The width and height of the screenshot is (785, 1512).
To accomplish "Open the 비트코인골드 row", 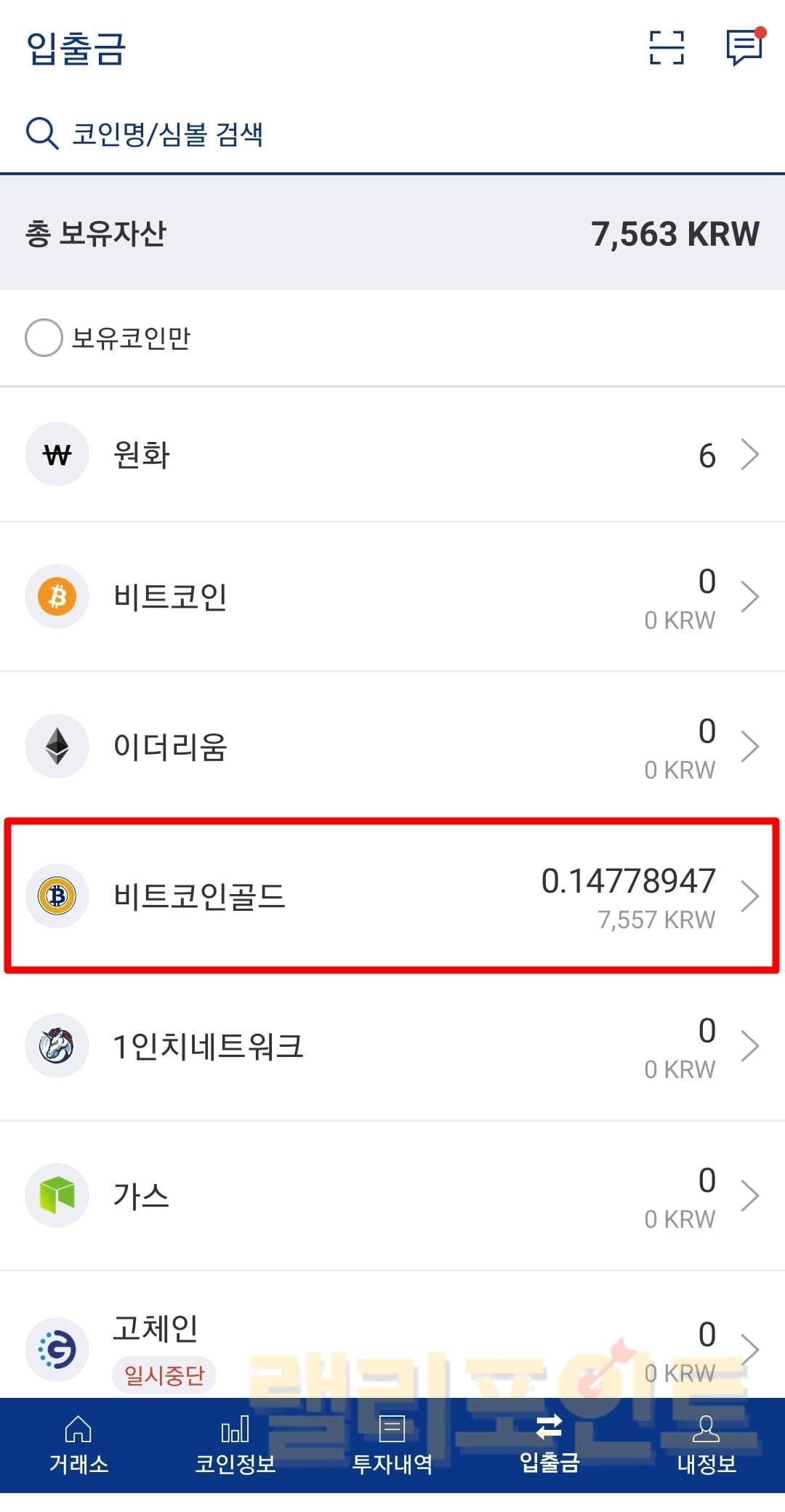I will [392, 896].
